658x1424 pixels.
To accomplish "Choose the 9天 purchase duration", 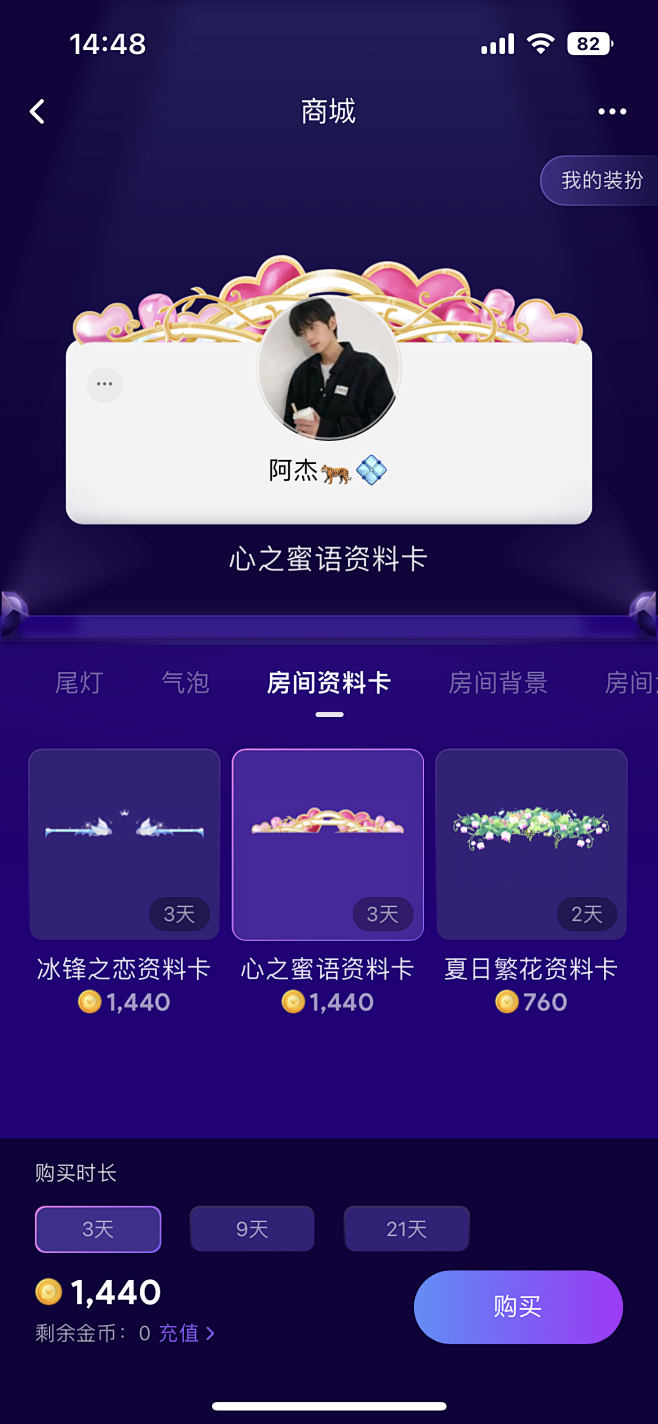I will tap(252, 1229).
